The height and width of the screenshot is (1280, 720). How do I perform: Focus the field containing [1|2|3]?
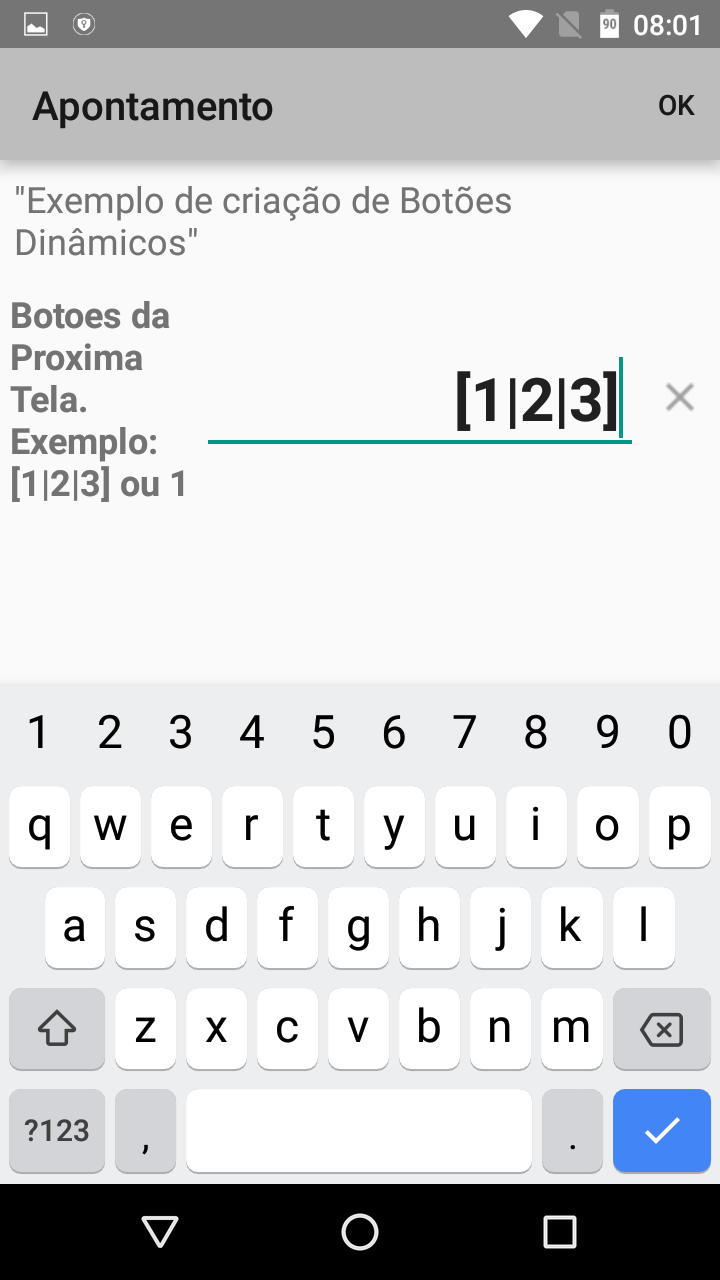[x=420, y=400]
